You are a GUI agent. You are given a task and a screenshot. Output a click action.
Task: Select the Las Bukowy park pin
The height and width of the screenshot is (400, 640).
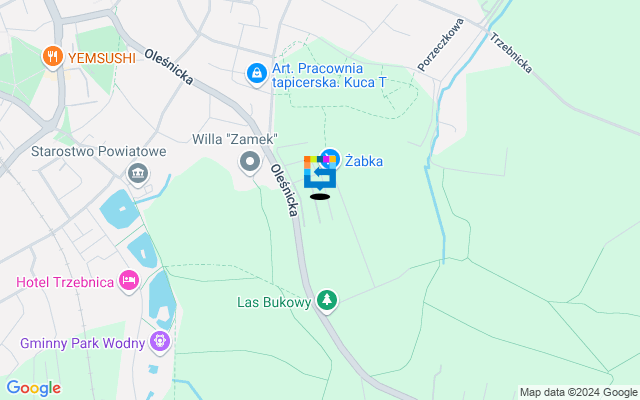[326, 300]
